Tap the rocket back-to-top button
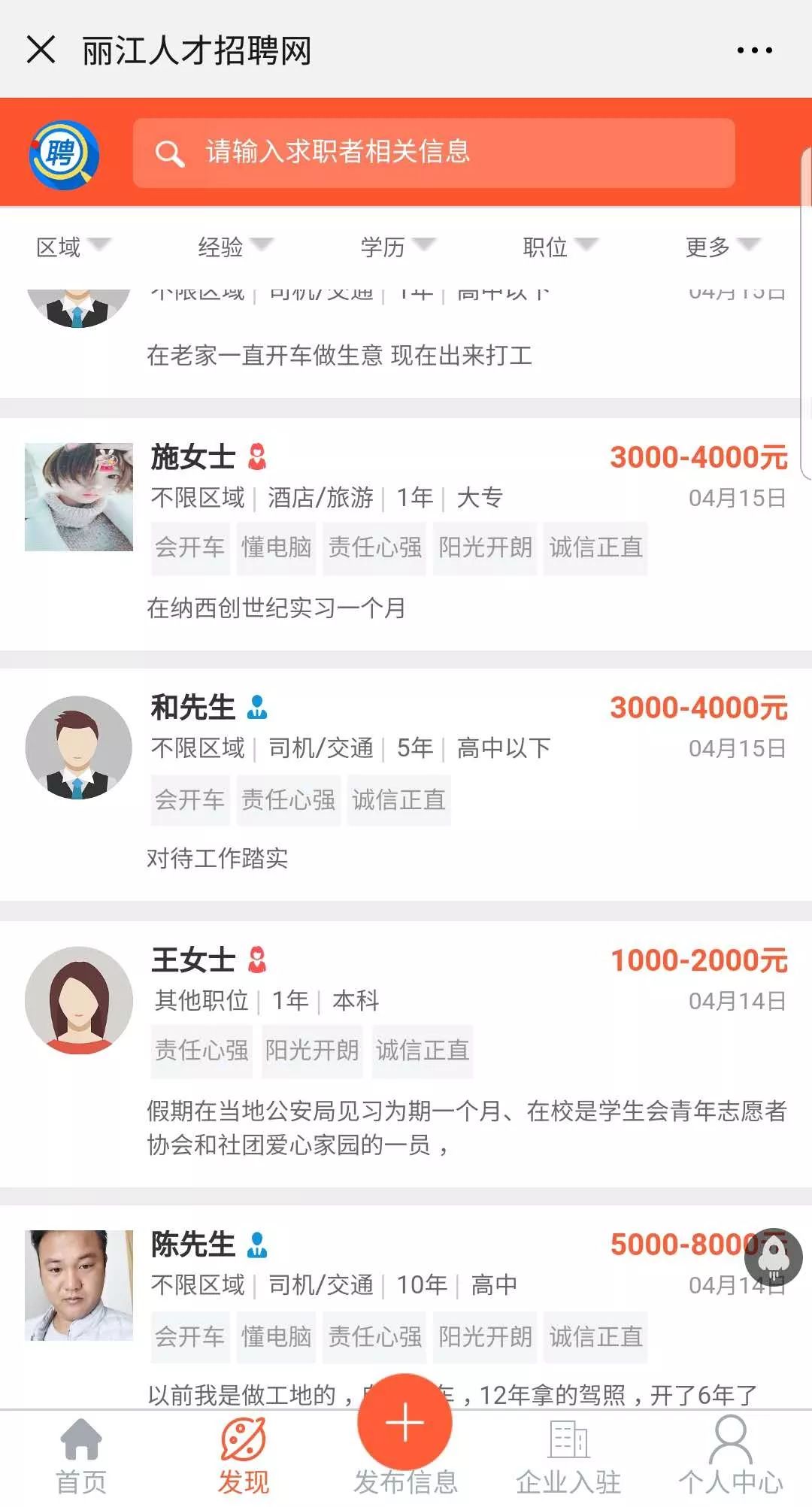Viewport: 812px width, 1507px height. pos(774,1258)
